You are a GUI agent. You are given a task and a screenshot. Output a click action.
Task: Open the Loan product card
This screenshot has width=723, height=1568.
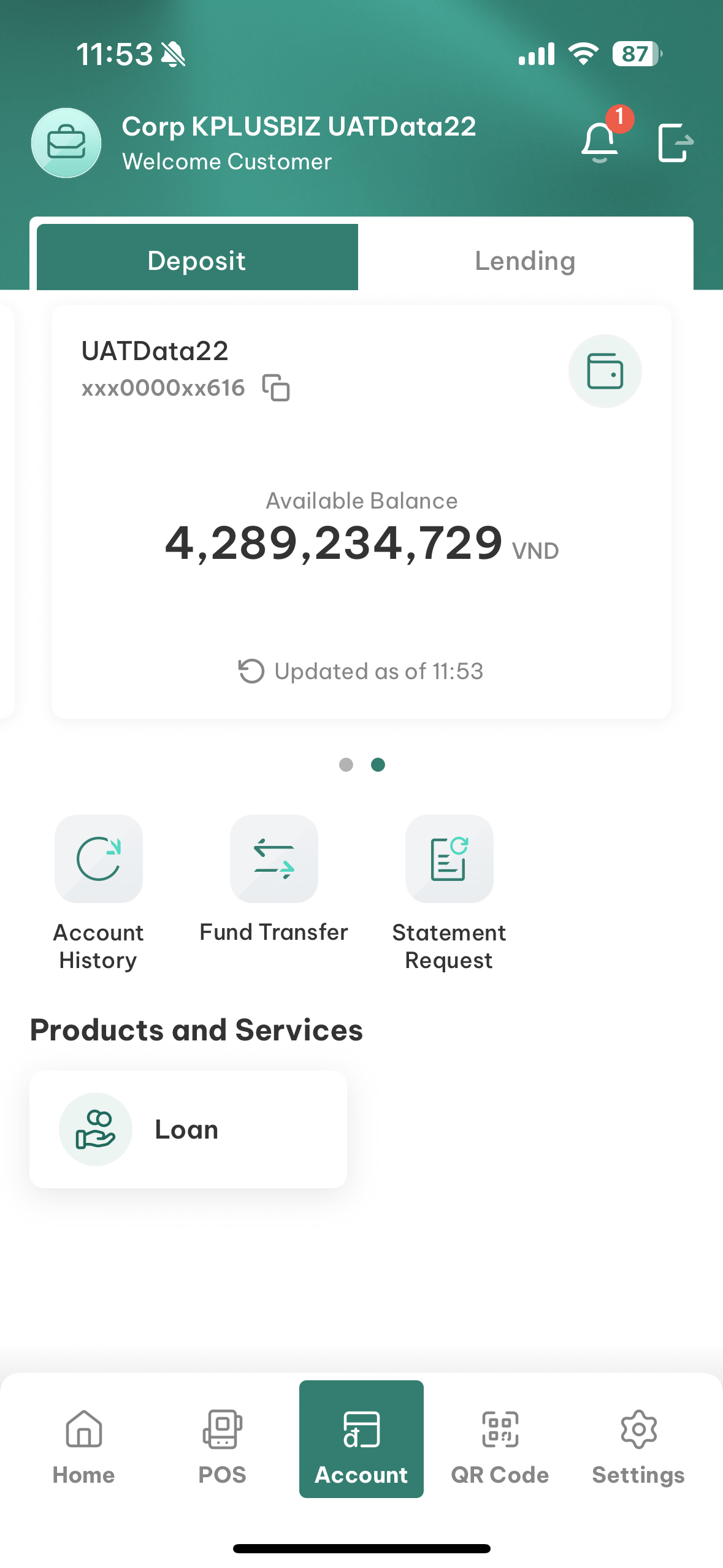(x=188, y=1129)
